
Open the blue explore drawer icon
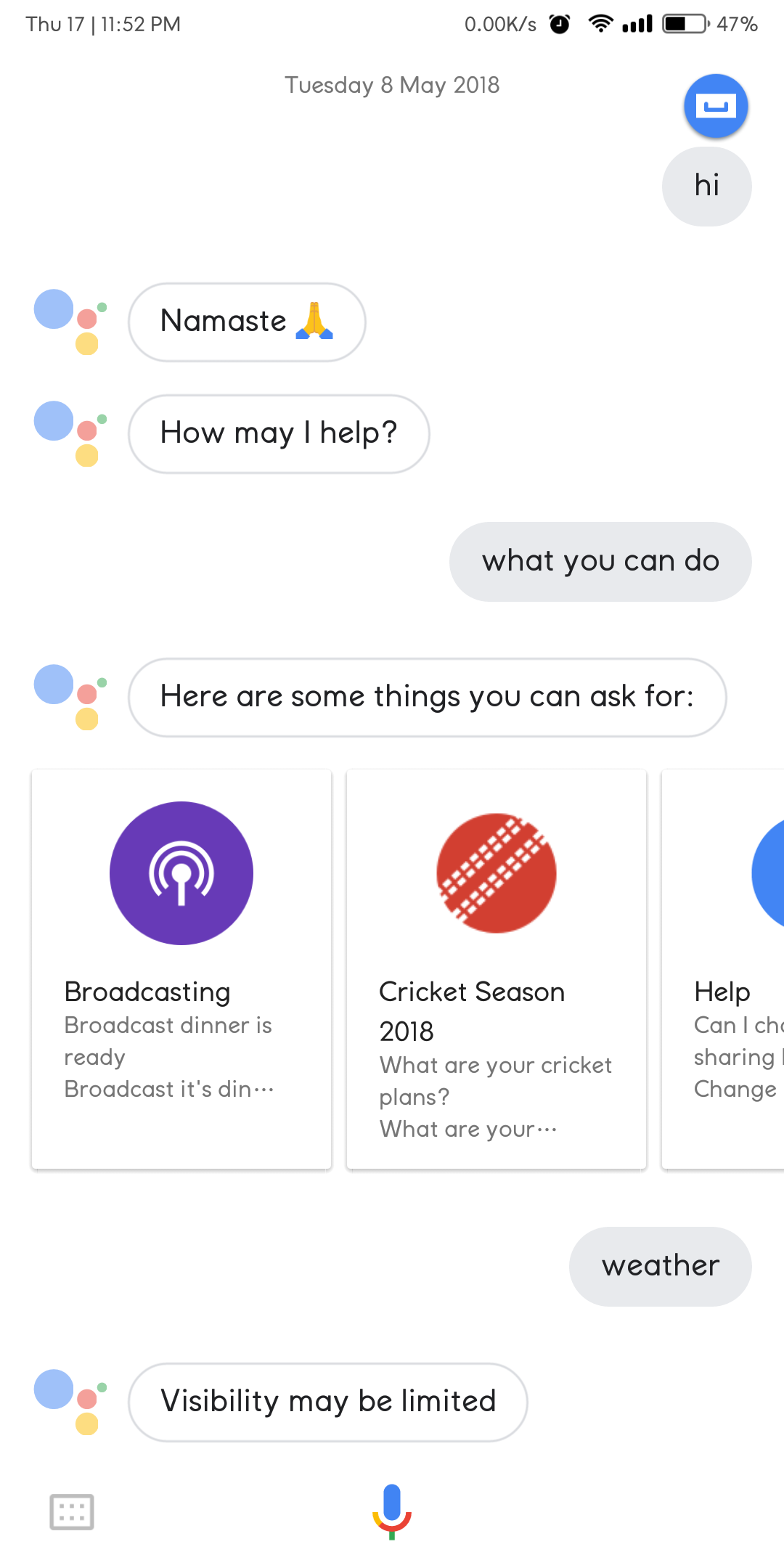point(715,106)
